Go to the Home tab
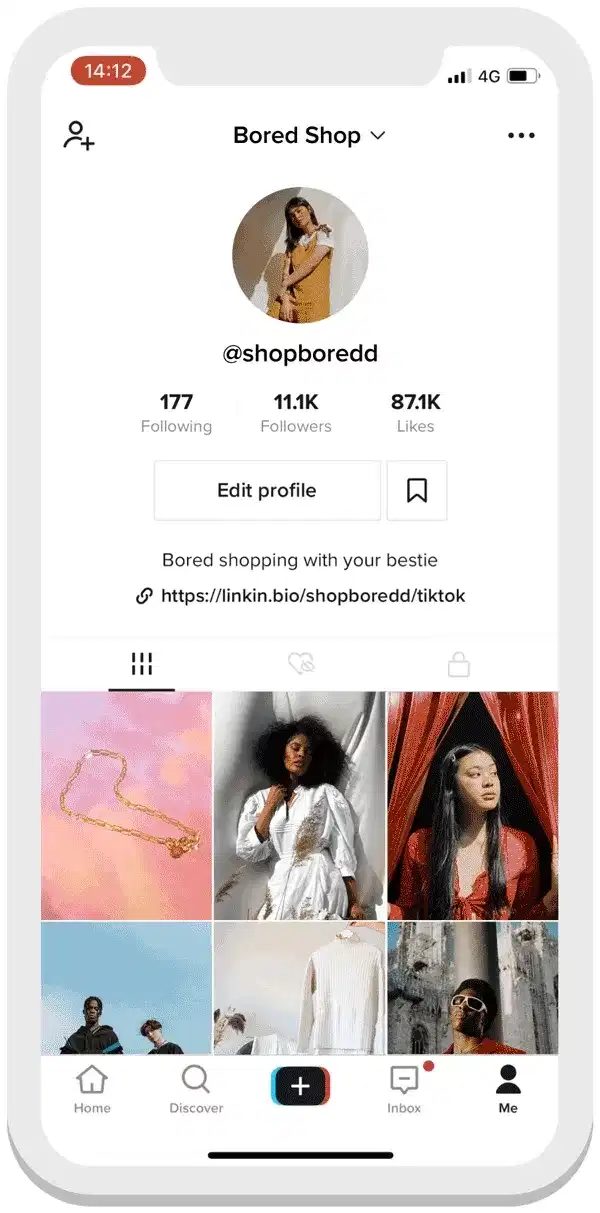The height and width of the screenshot is (1213, 600). [x=92, y=1089]
